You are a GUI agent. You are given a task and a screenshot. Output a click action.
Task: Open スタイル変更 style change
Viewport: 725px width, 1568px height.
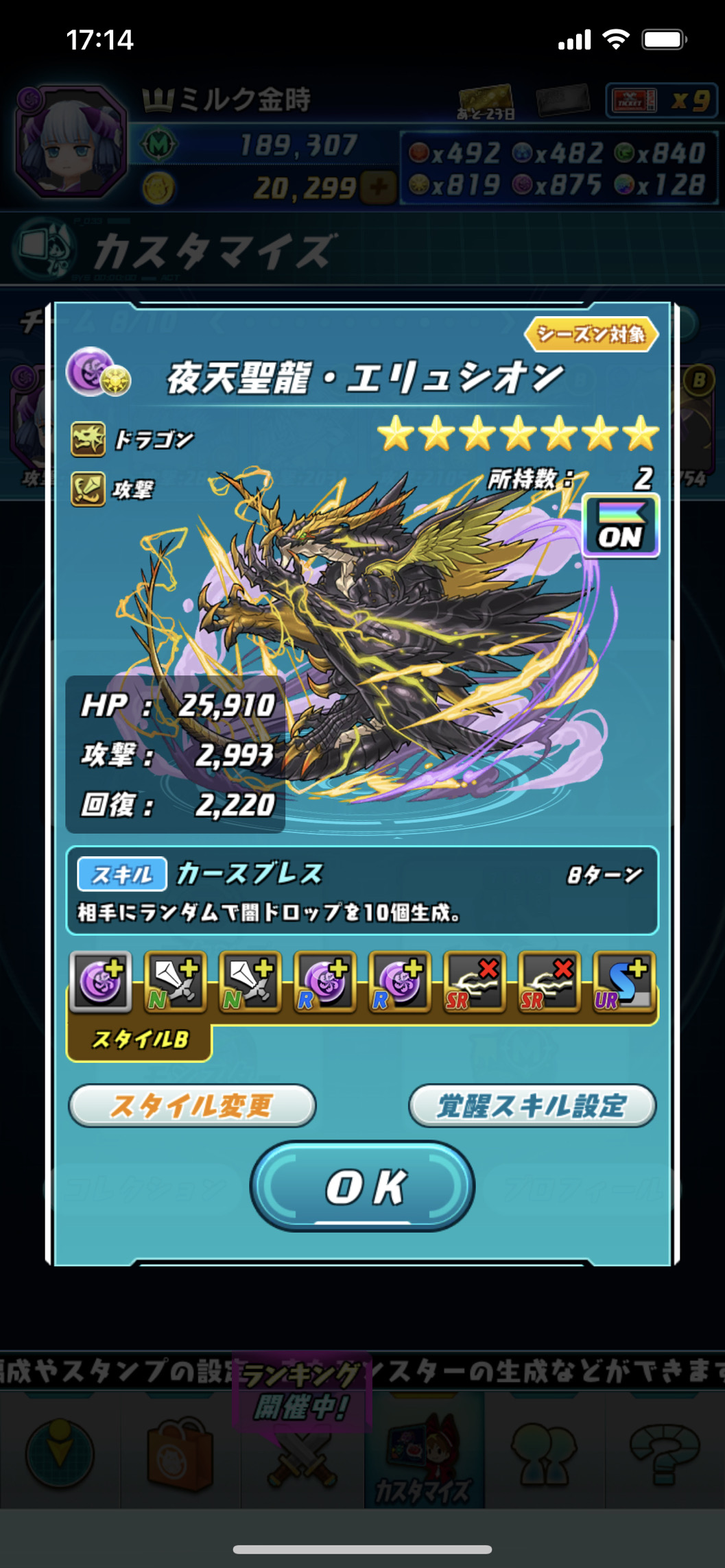192,1105
